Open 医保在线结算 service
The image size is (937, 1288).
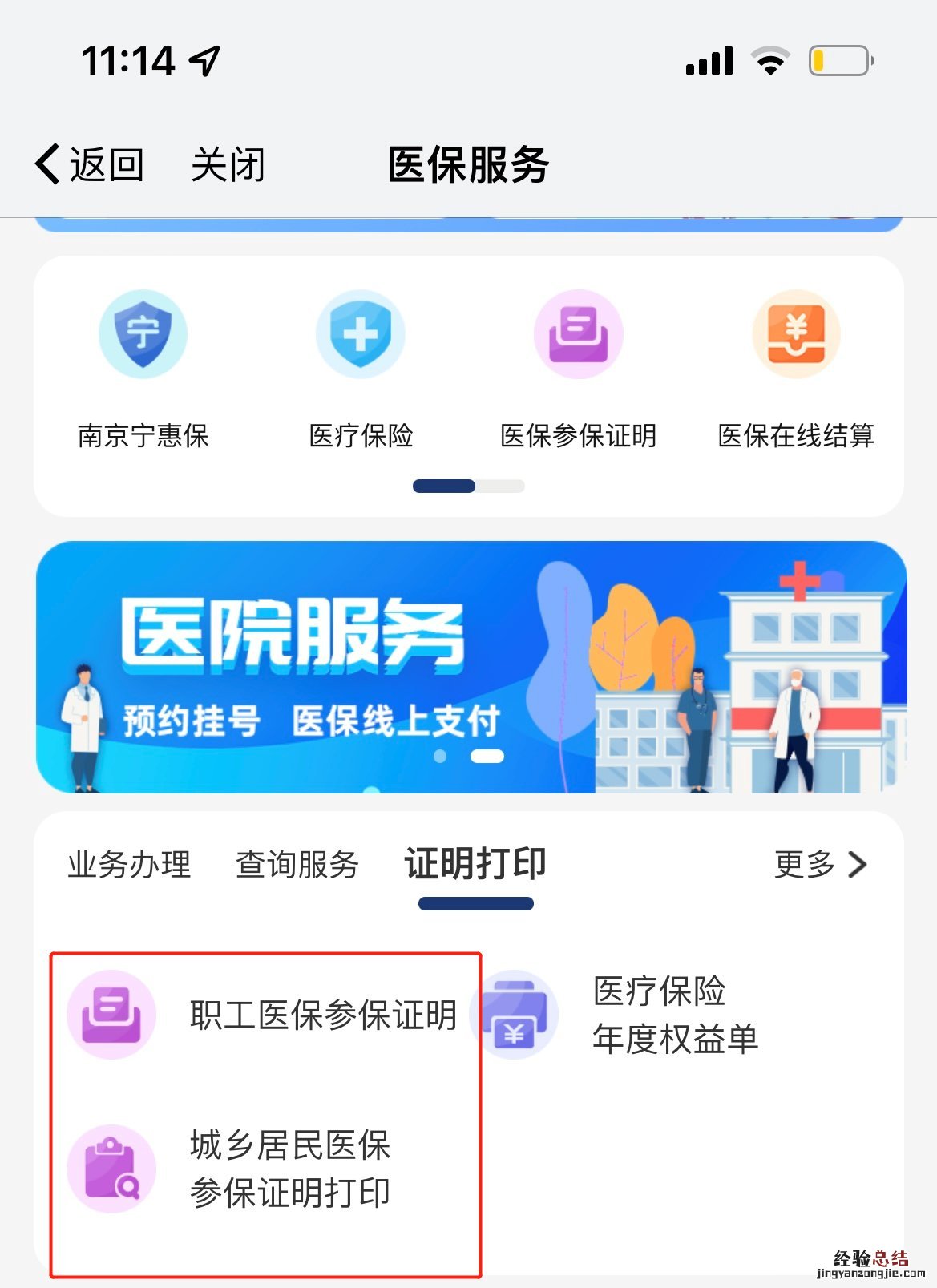796,369
